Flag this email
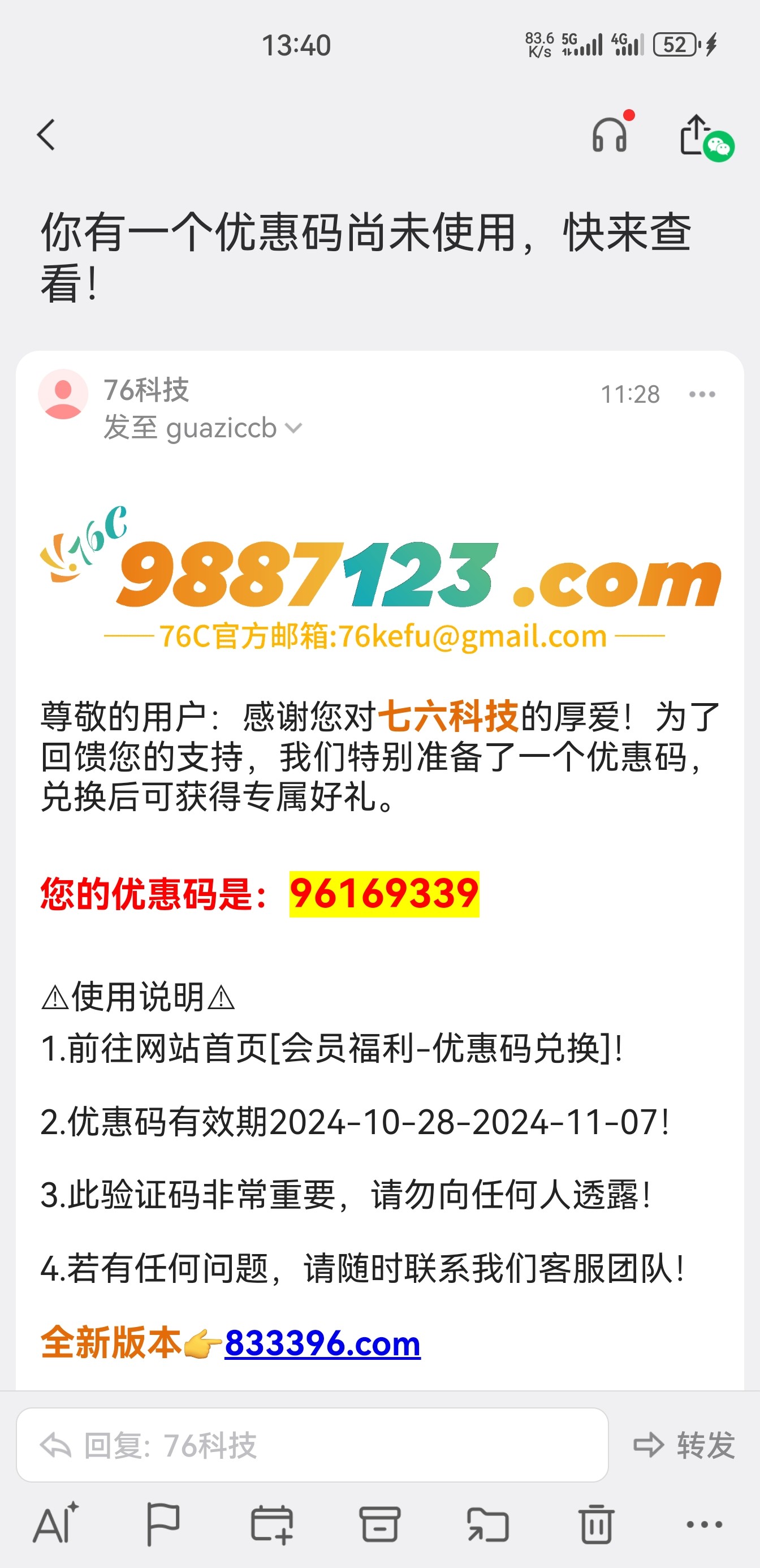 pyautogui.click(x=162, y=1523)
